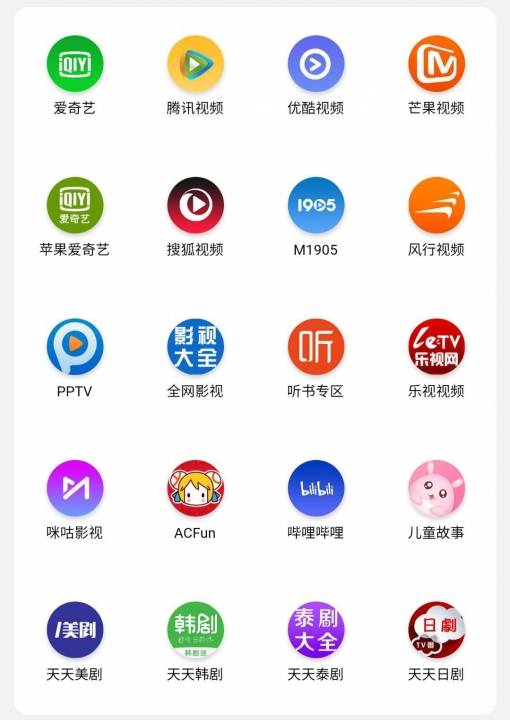The height and width of the screenshot is (720, 510).
Task: Launch 腾讯视频
Action: (x=196, y=64)
